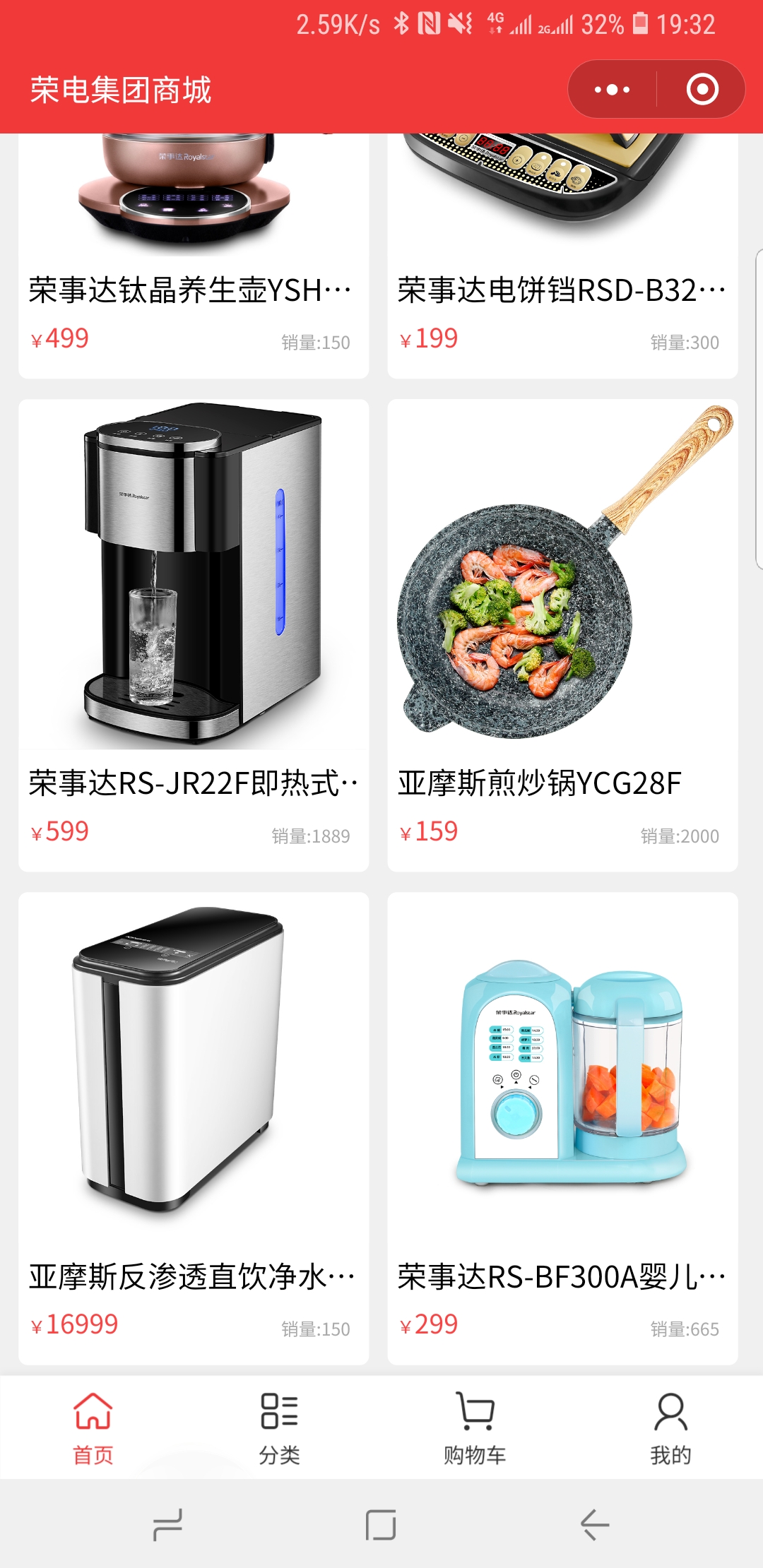Open the system recent apps view

tap(168, 1525)
